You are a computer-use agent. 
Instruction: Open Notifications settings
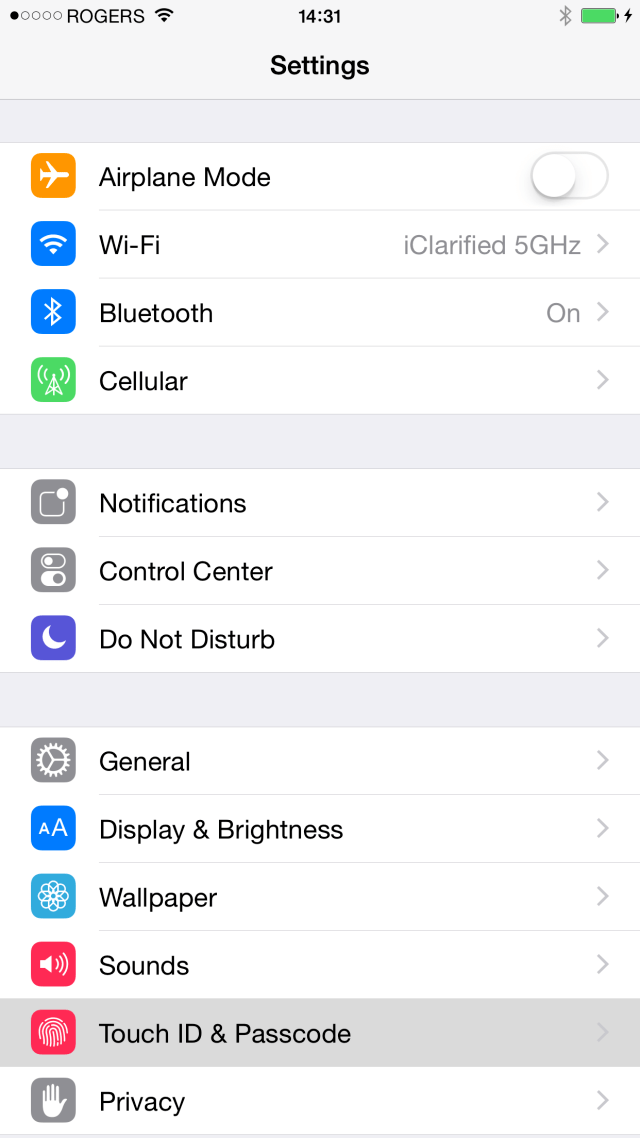click(320, 503)
